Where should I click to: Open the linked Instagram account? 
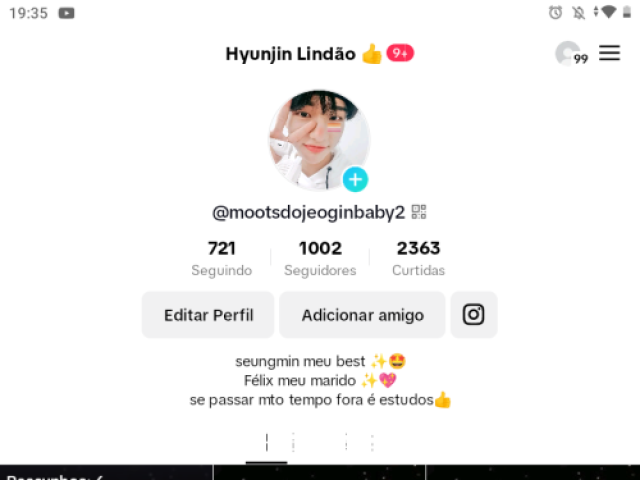(473, 315)
